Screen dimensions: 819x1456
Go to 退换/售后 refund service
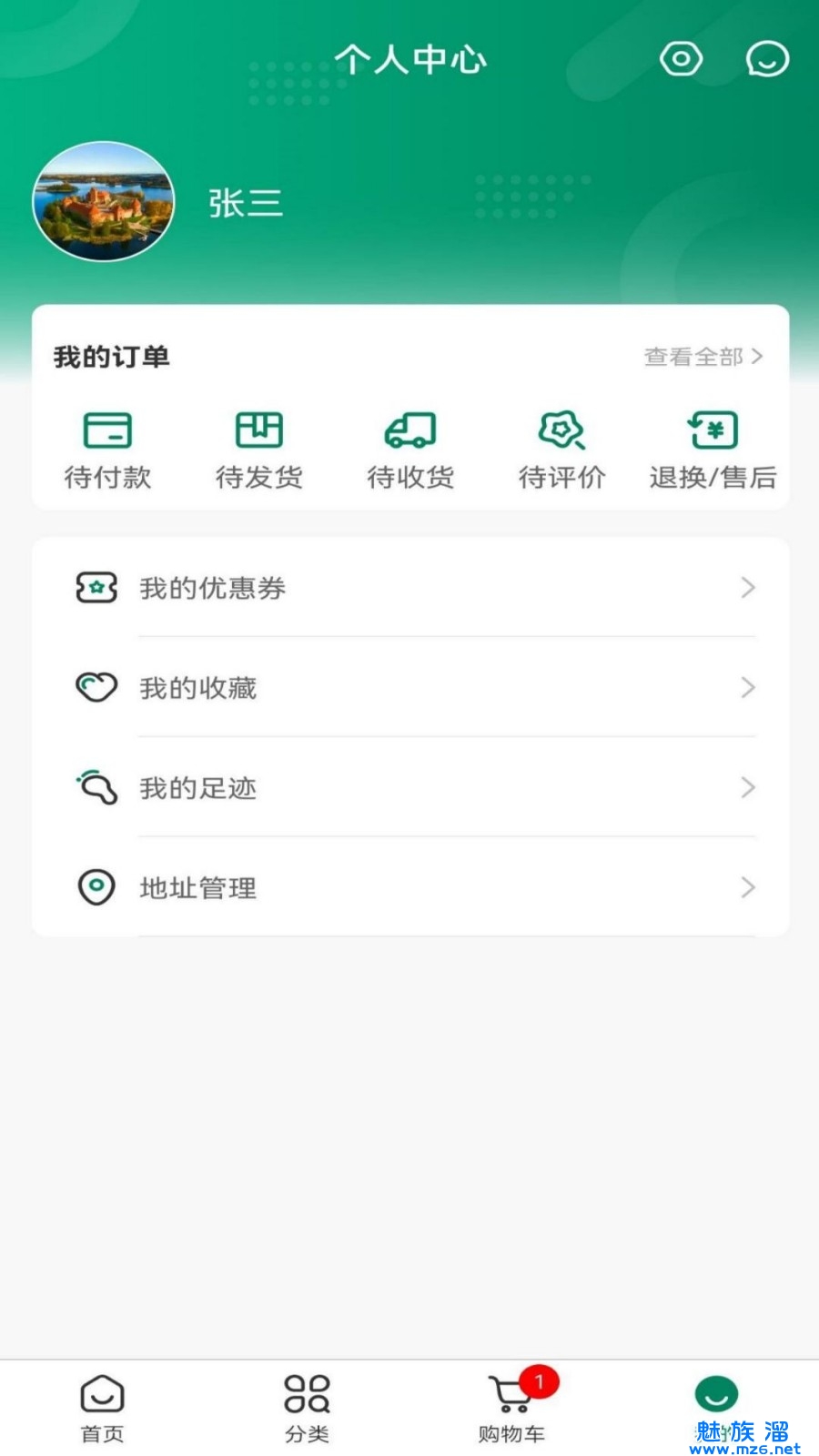(713, 450)
